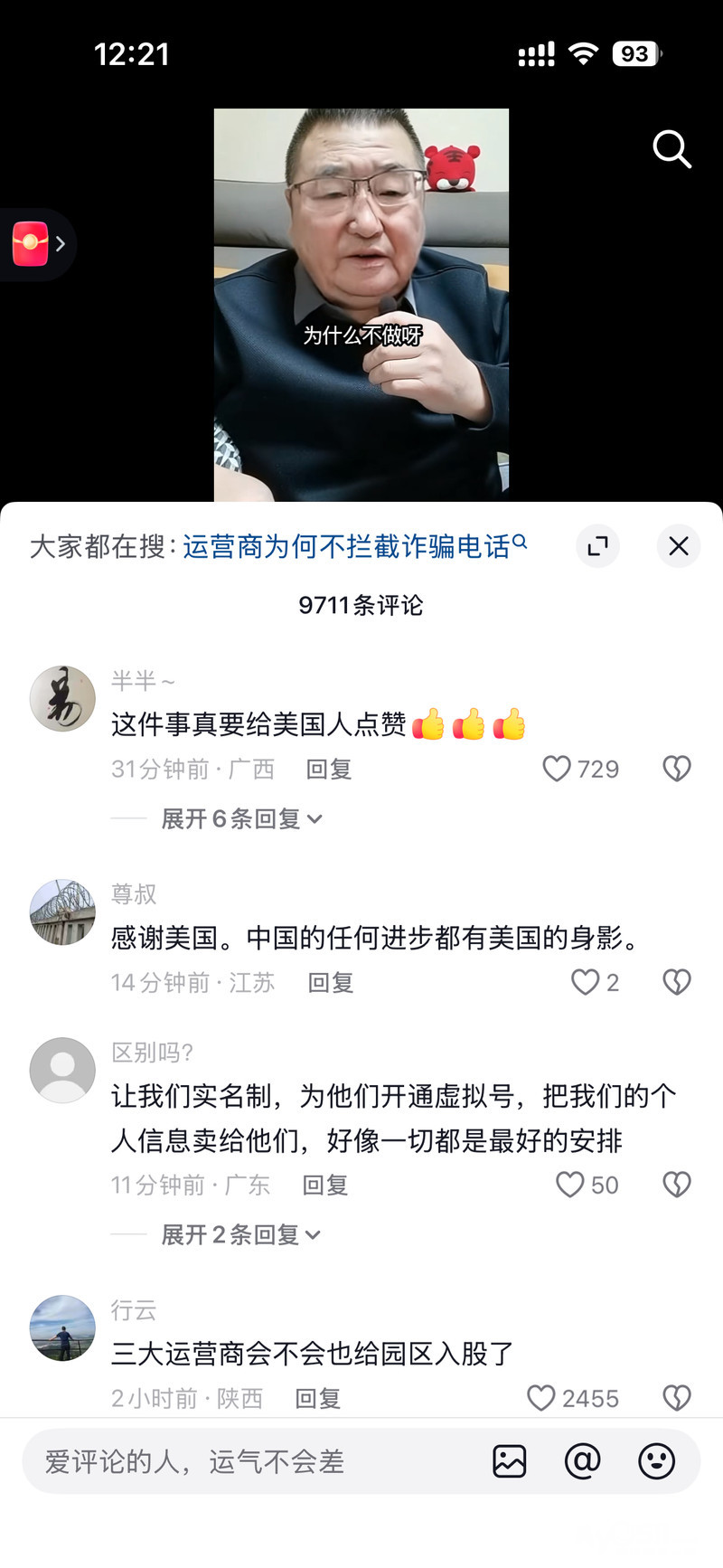723x1568 pixels.
Task: Like 半半～'s comment
Action: click(557, 769)
